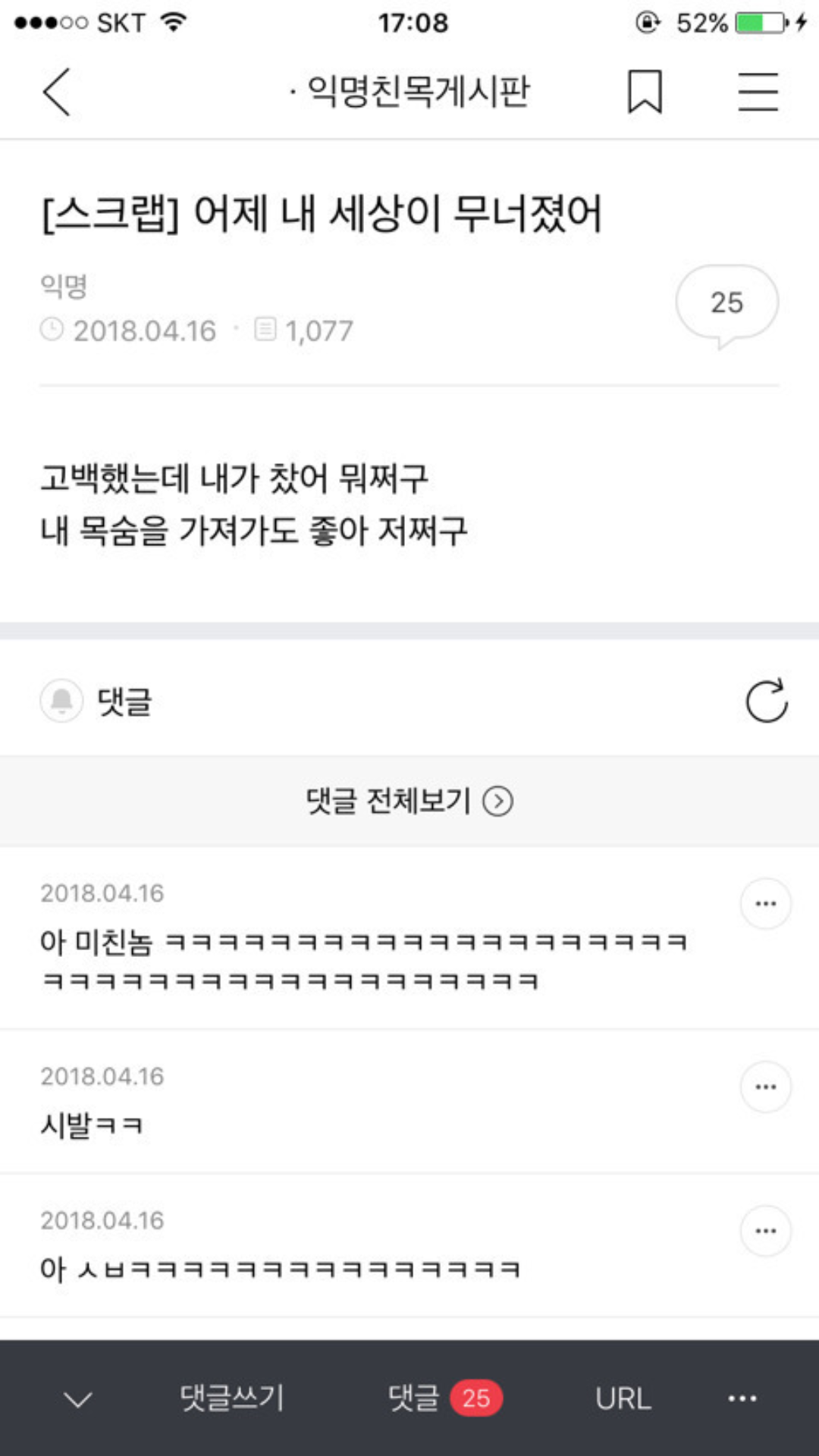Bookmark this board post
Viewport: 819px width, 1456px height.
(645, 92)
